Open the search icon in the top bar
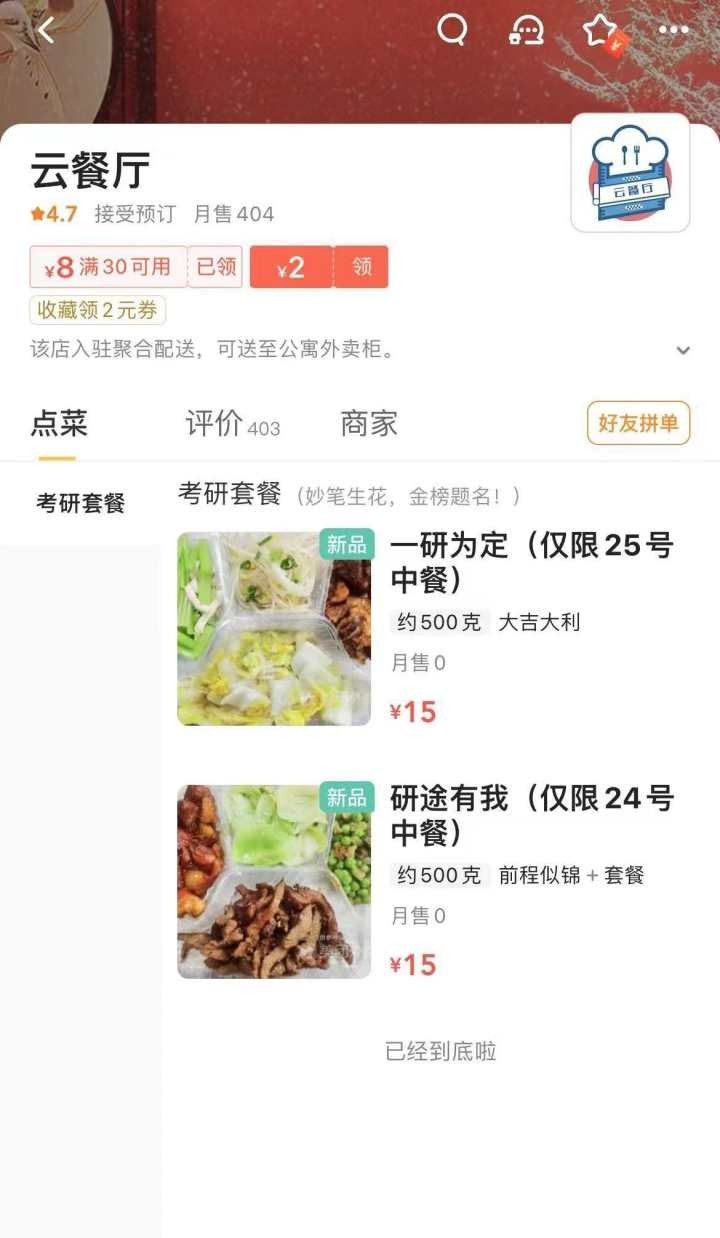This screenshot has height=1238, width=720. (453, 29)
